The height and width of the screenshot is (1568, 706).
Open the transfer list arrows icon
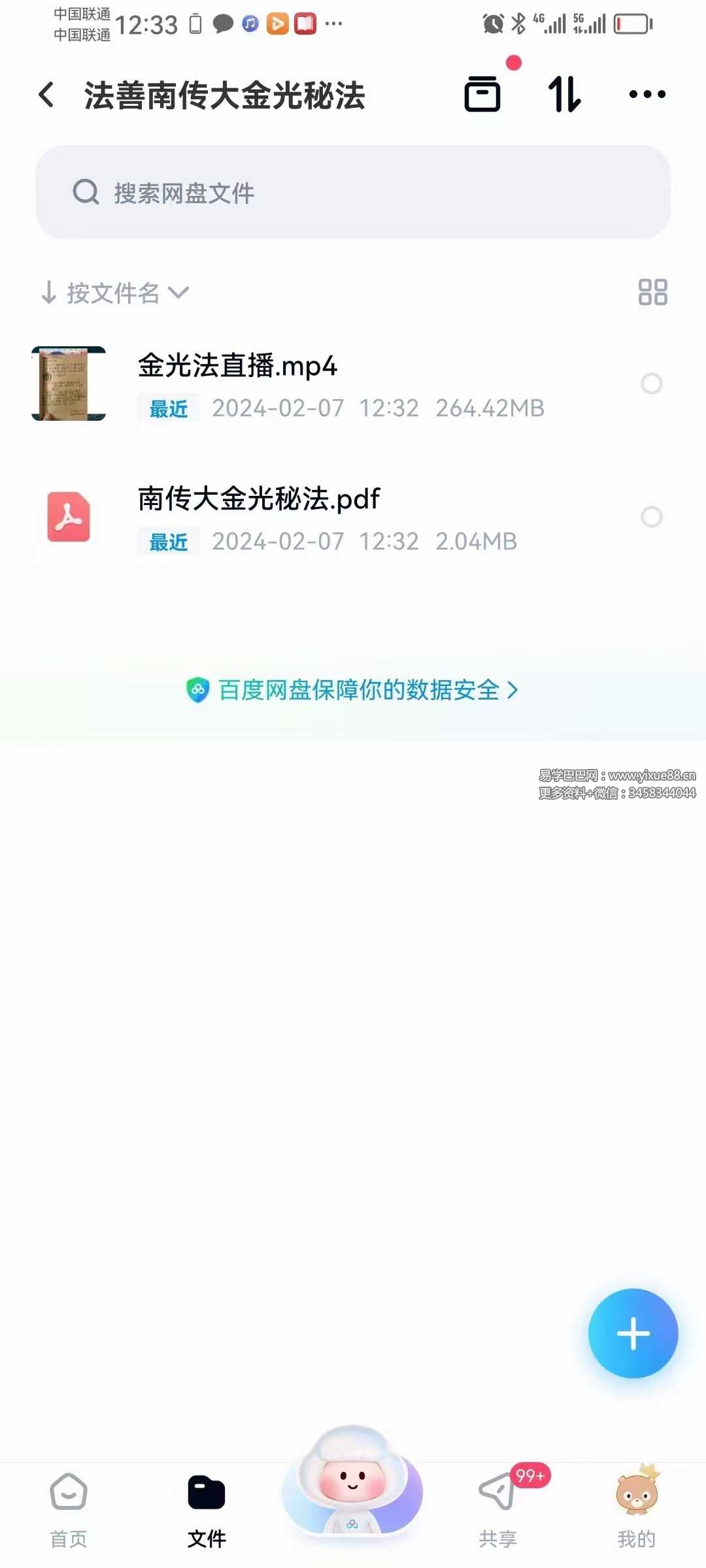click(x=564, y=94)
